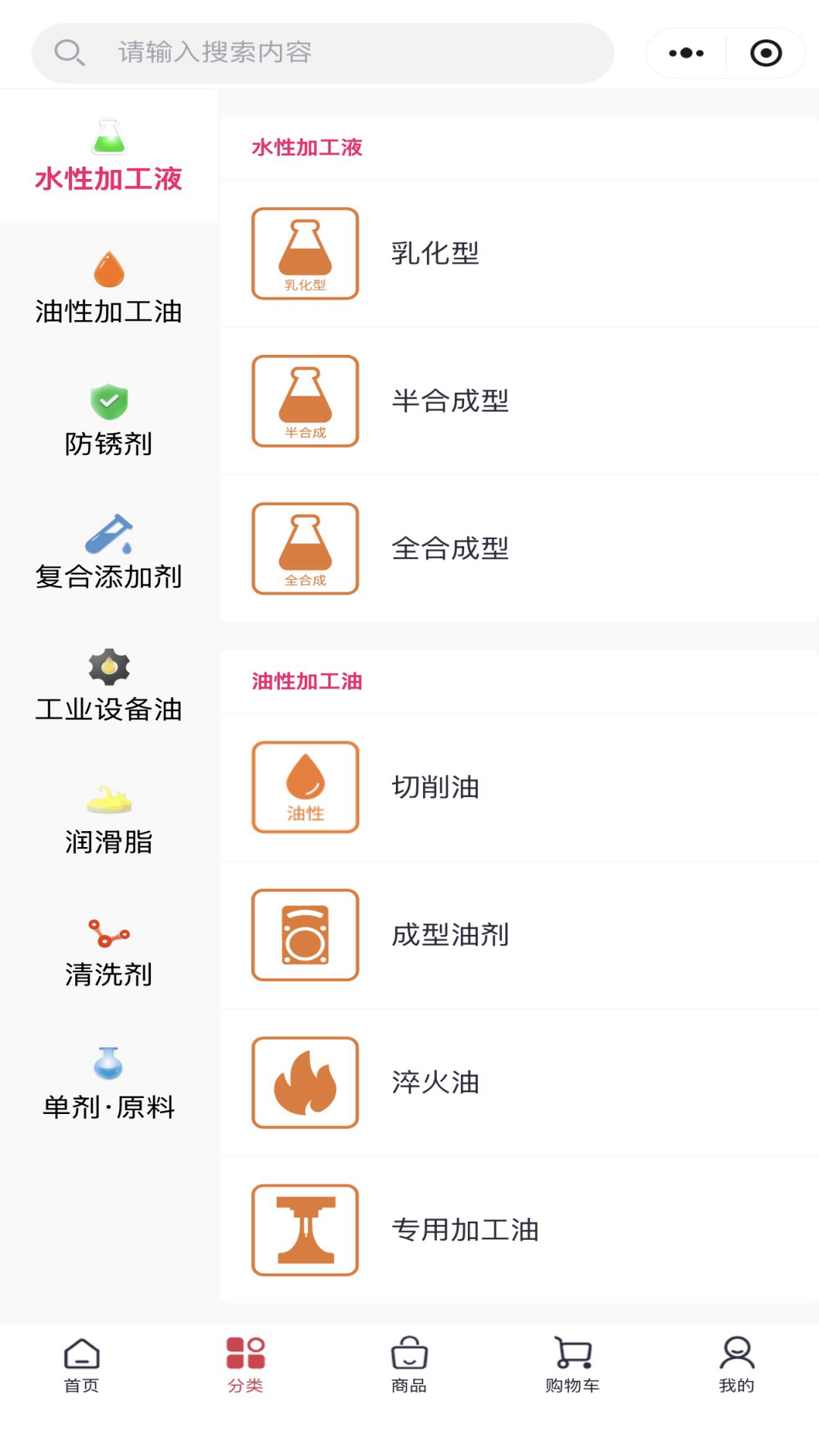Open the 成型油剂 icon
The image size is (819, 1456).
point(305,935)
